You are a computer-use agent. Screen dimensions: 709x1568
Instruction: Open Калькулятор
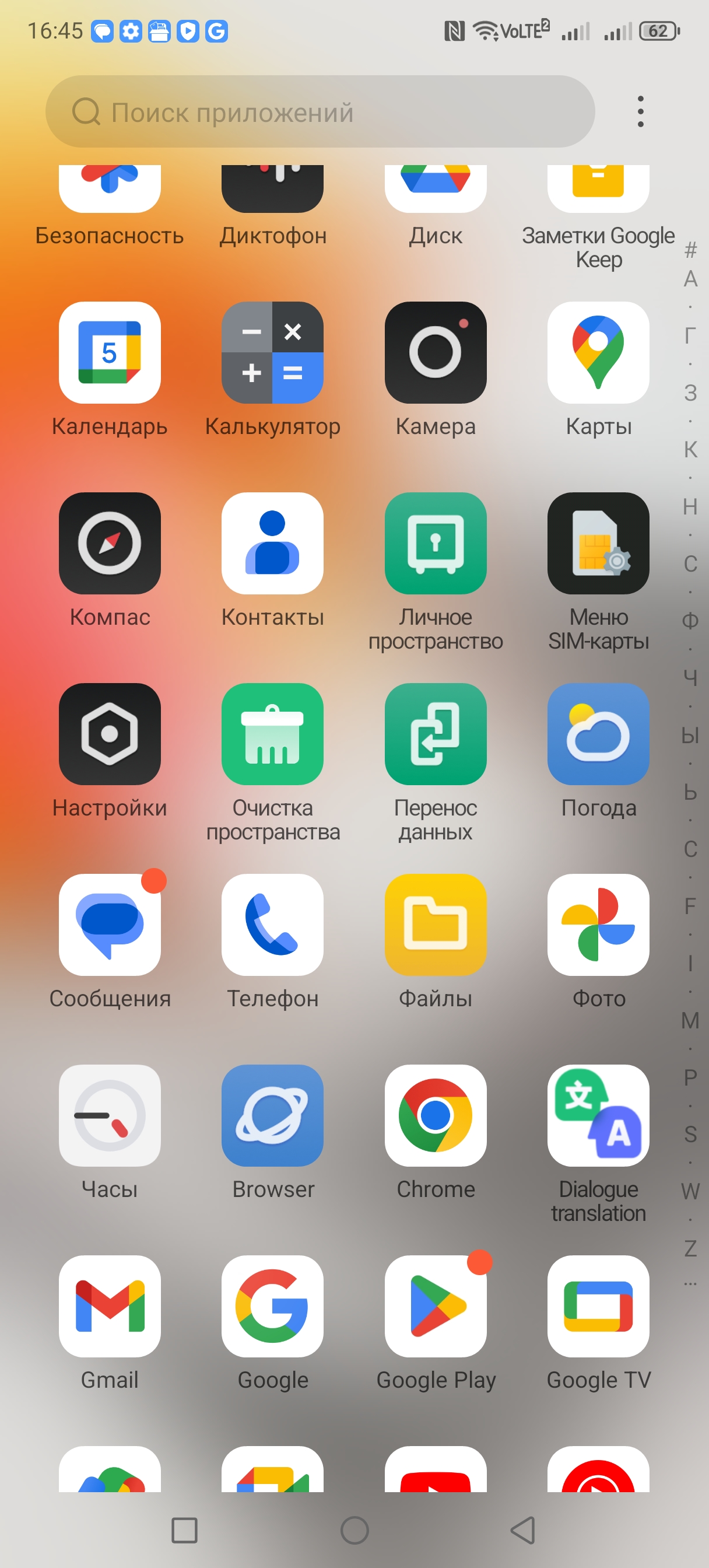pos(272,353)
